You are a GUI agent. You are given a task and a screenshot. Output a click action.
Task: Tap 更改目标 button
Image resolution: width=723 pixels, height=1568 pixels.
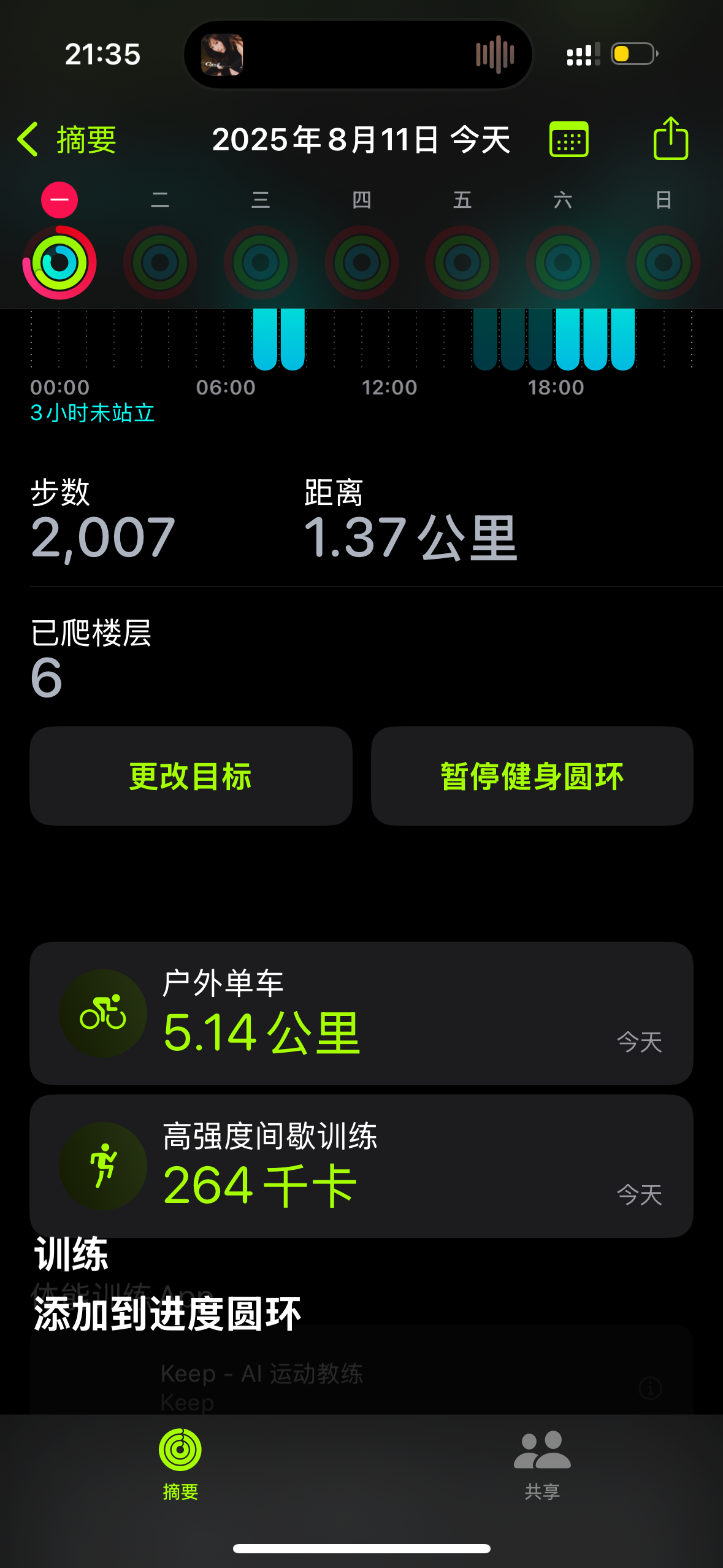(191, 776)
